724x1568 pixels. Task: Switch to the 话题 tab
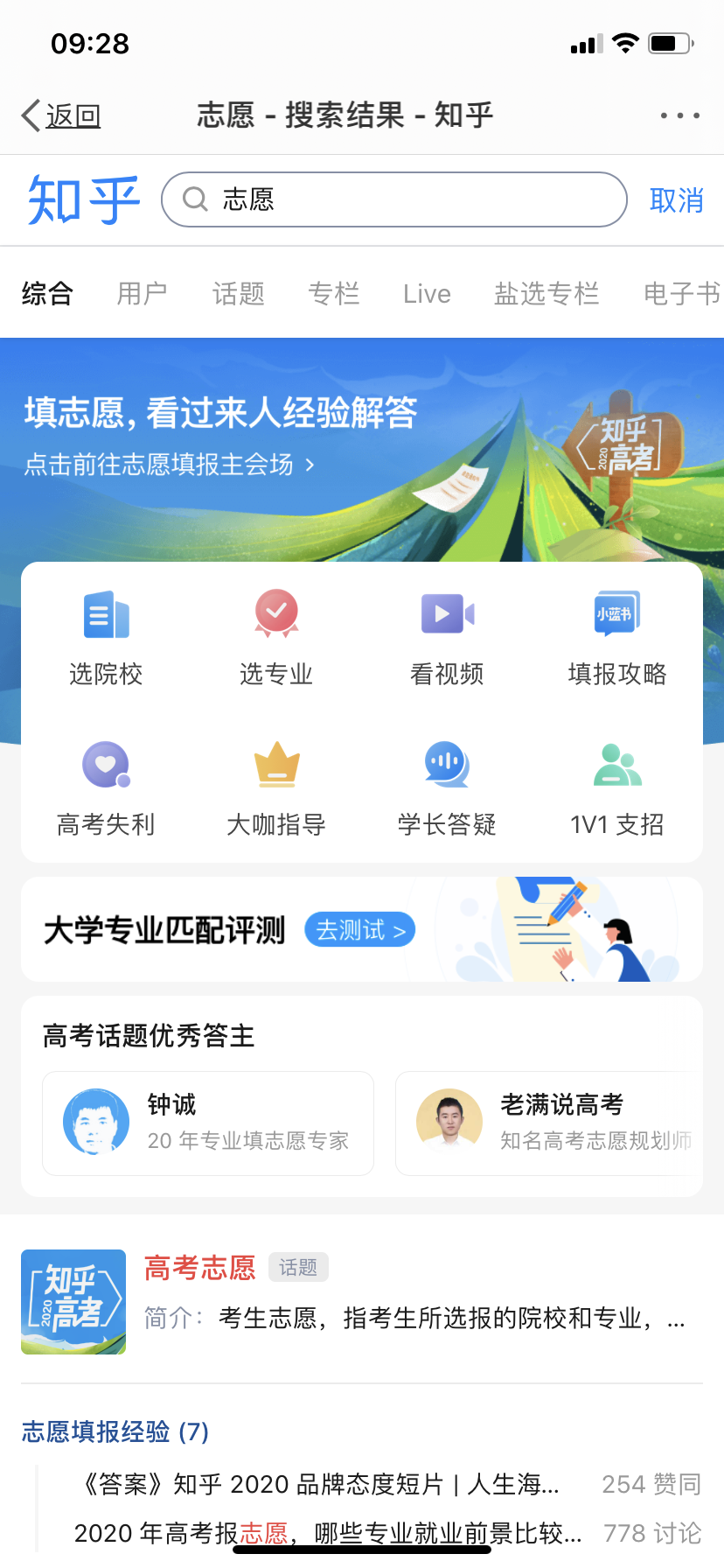[238, 294]
